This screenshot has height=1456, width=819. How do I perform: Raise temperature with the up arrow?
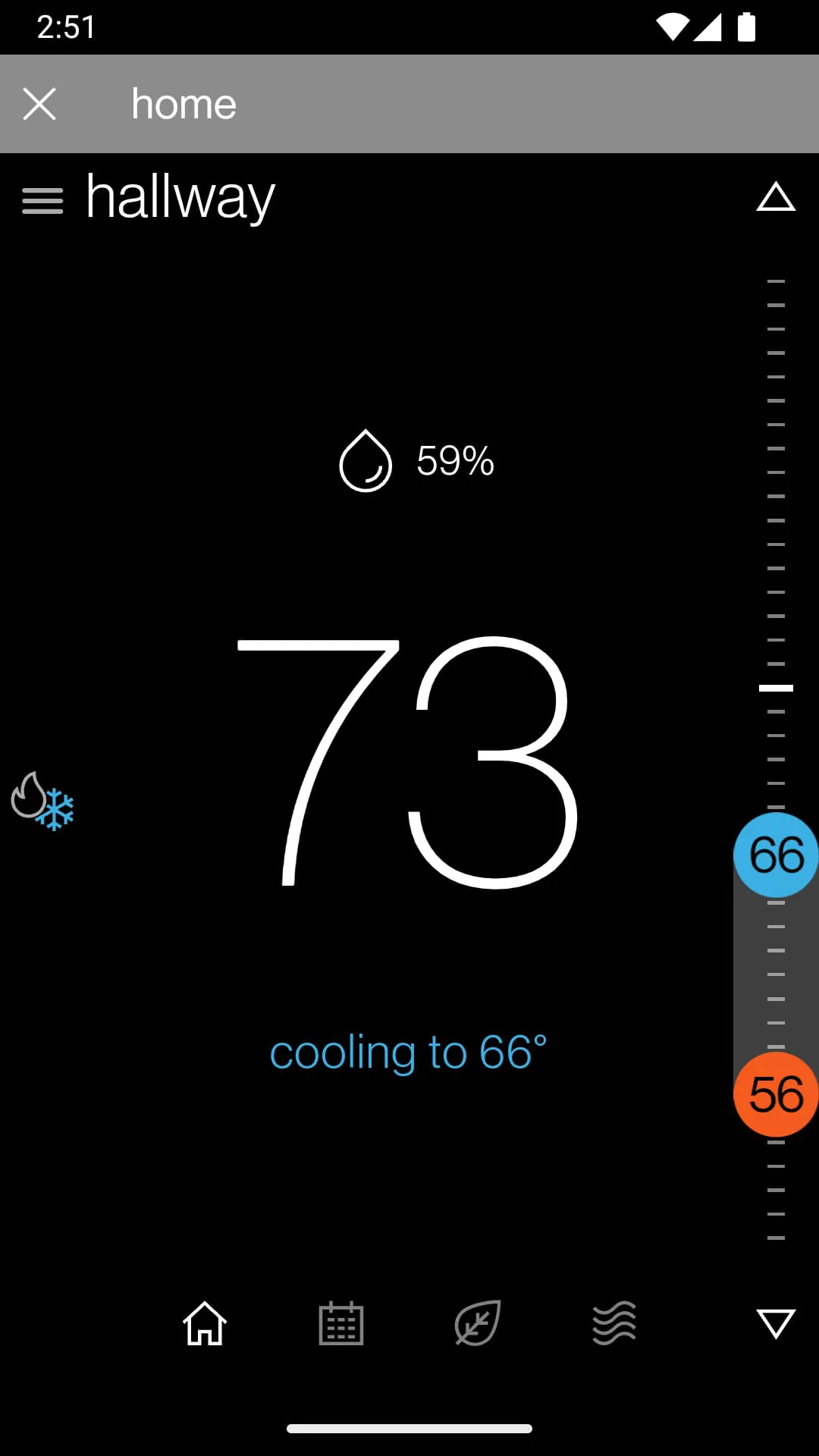pos(776,197)
